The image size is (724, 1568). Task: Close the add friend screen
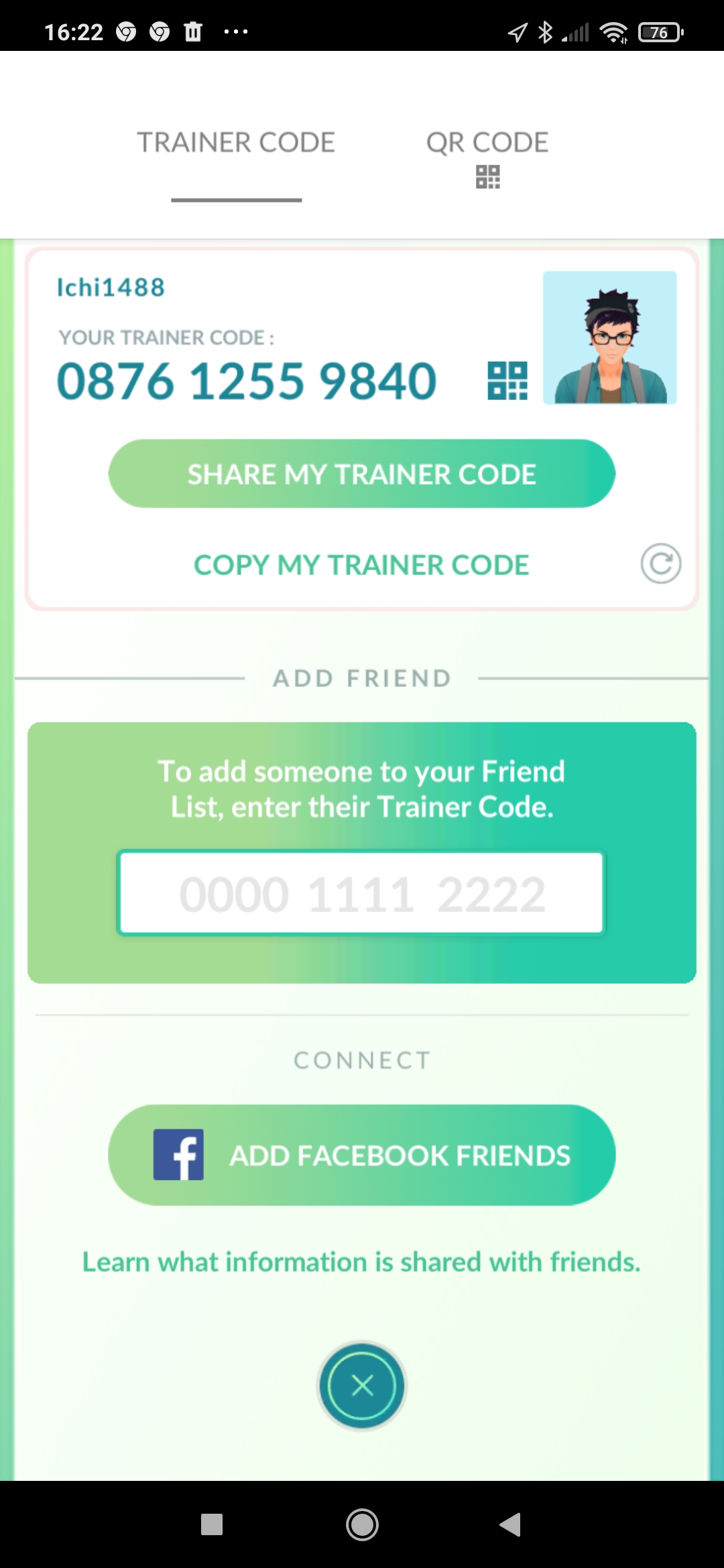click(x=362, y=1385)
